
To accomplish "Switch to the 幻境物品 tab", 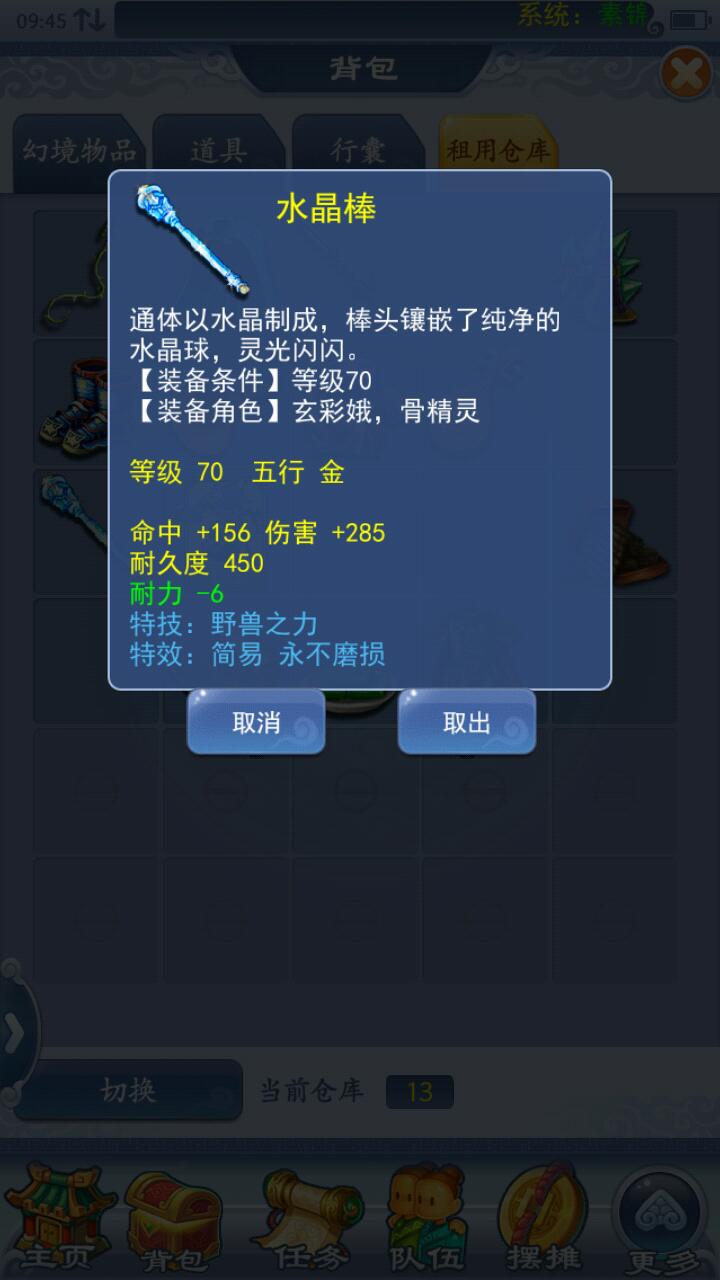I will click(78, 152).
